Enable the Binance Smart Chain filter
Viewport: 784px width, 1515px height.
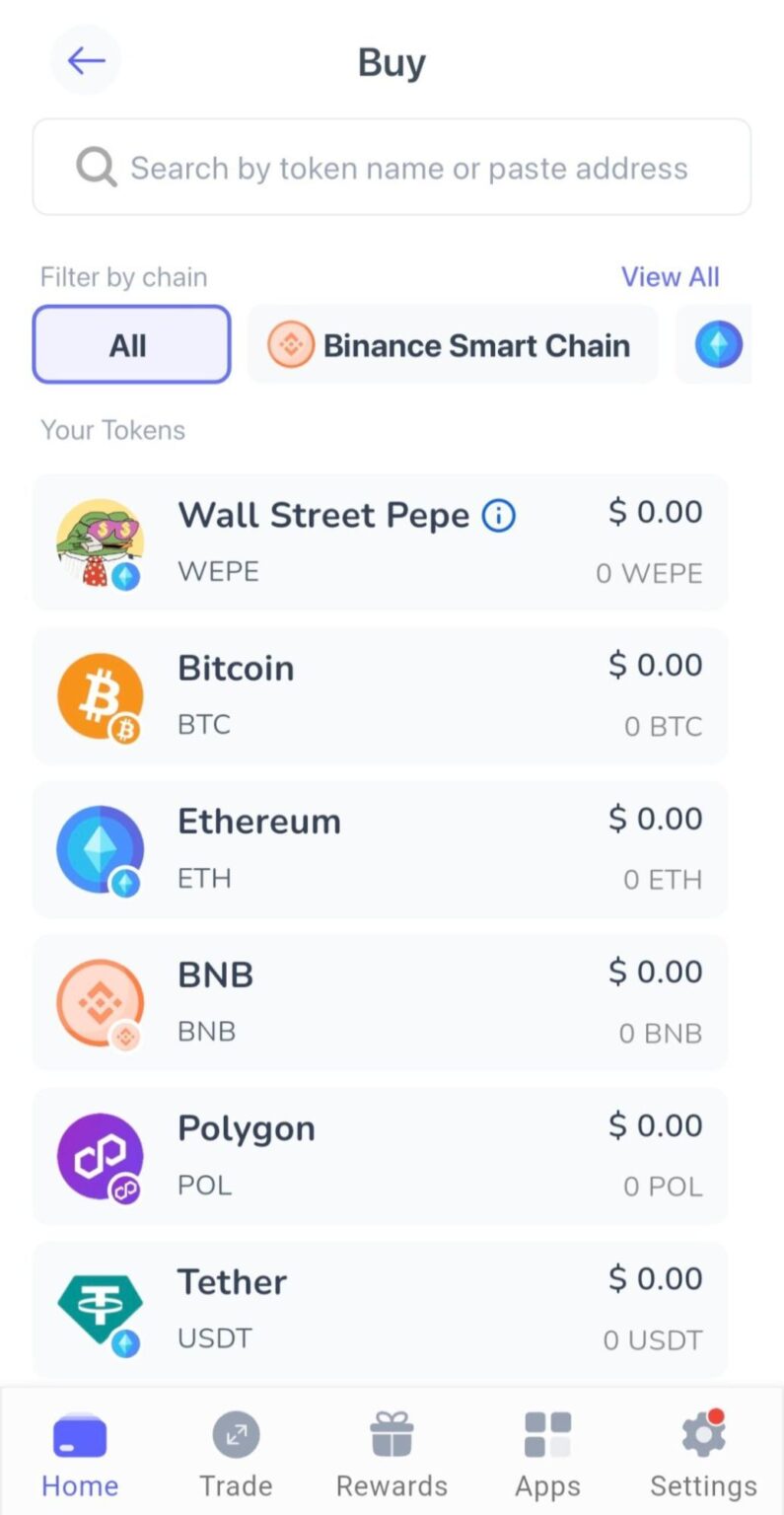[x=452, y=344]
